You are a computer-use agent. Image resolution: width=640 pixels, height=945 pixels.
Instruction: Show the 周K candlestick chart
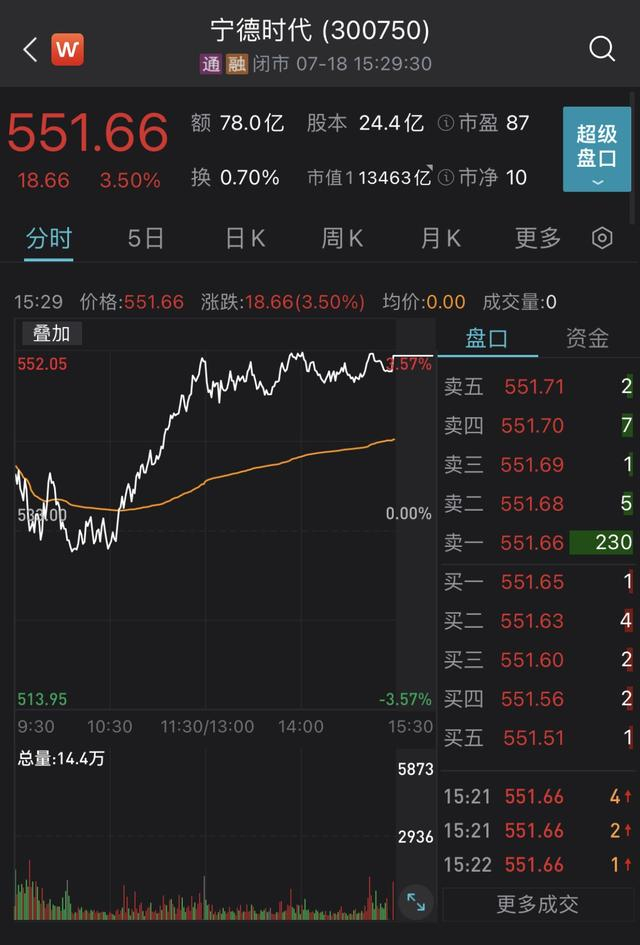[x=342, y=239]
